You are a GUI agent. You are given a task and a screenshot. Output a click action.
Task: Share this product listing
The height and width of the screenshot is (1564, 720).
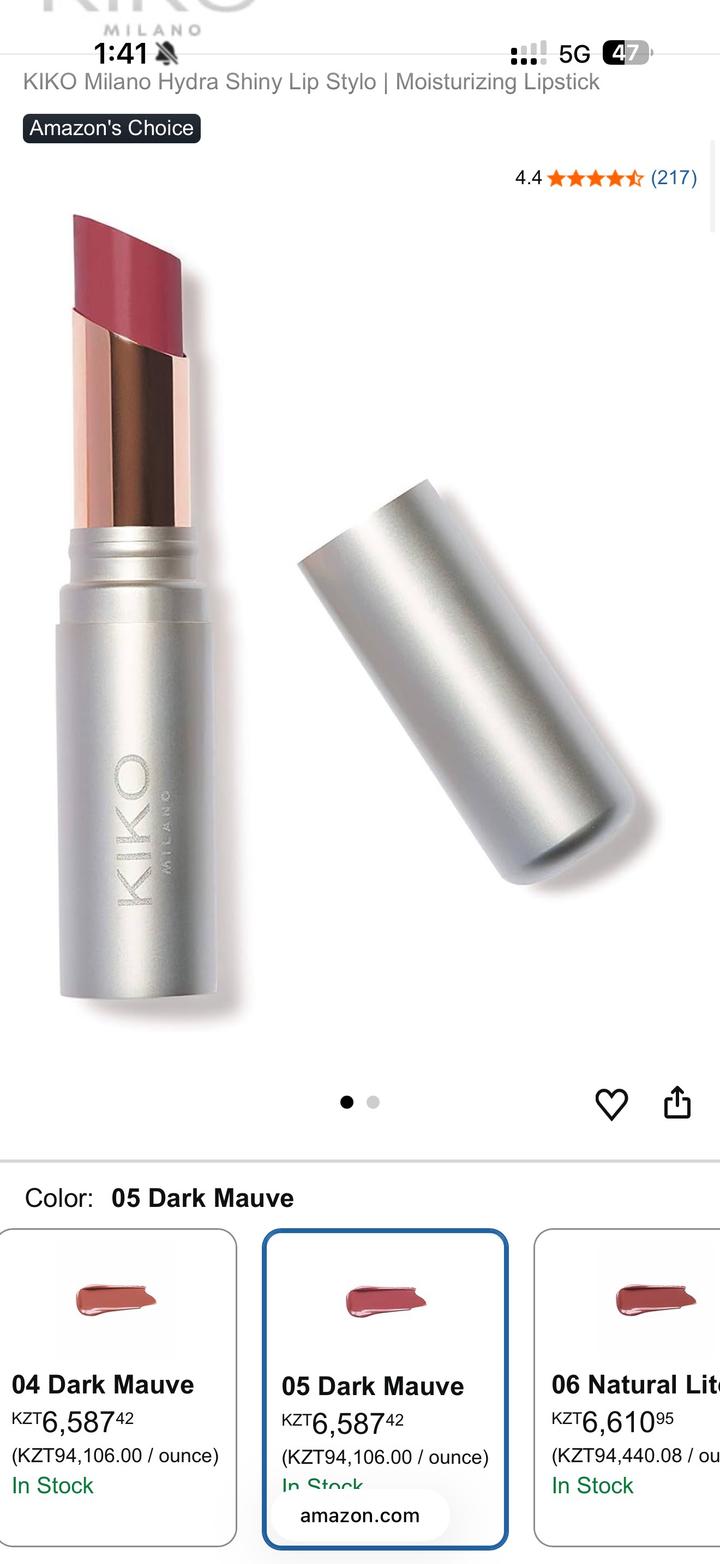click(x=677, y=1102)
